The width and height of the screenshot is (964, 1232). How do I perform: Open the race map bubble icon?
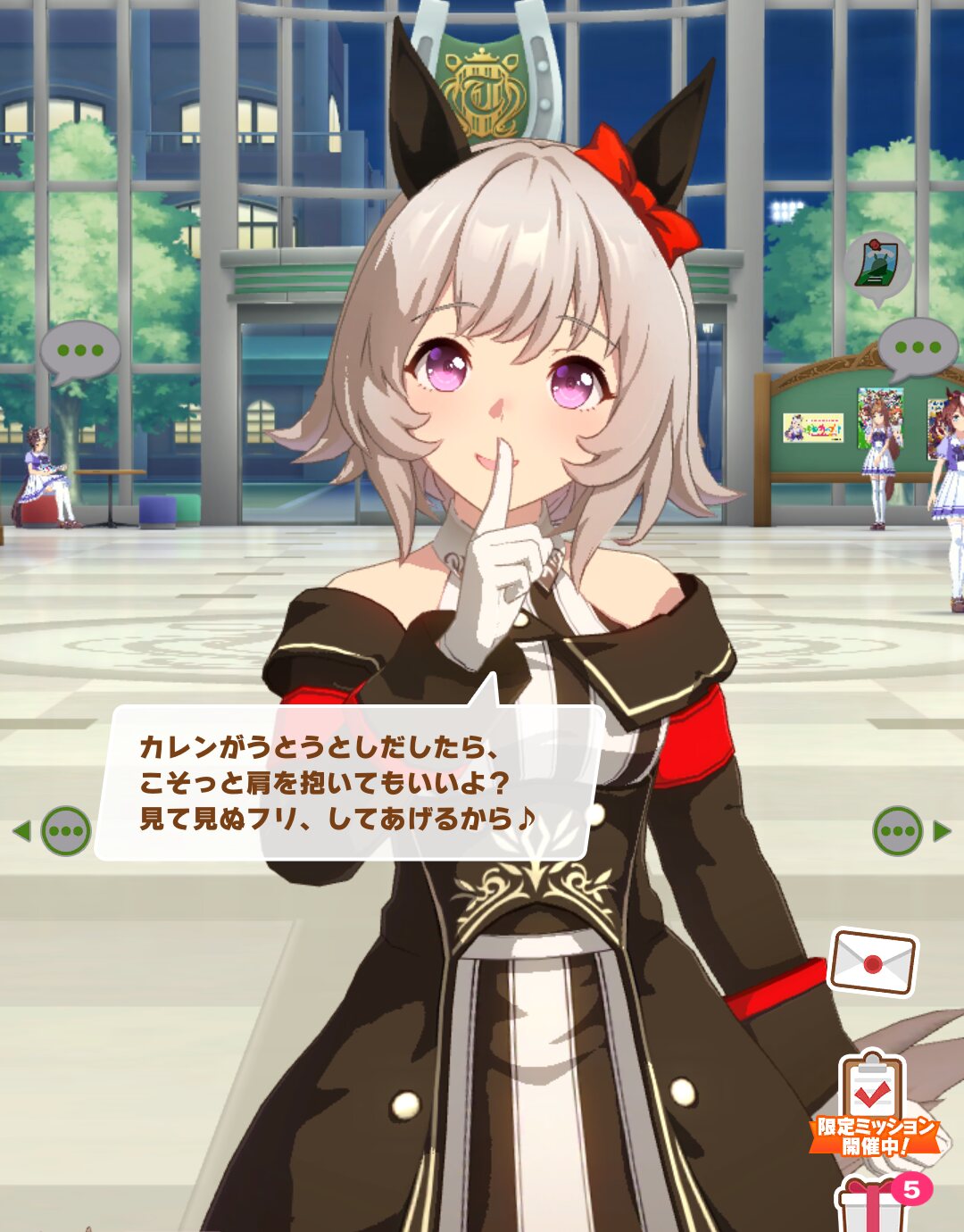click(x=877, y=267)
